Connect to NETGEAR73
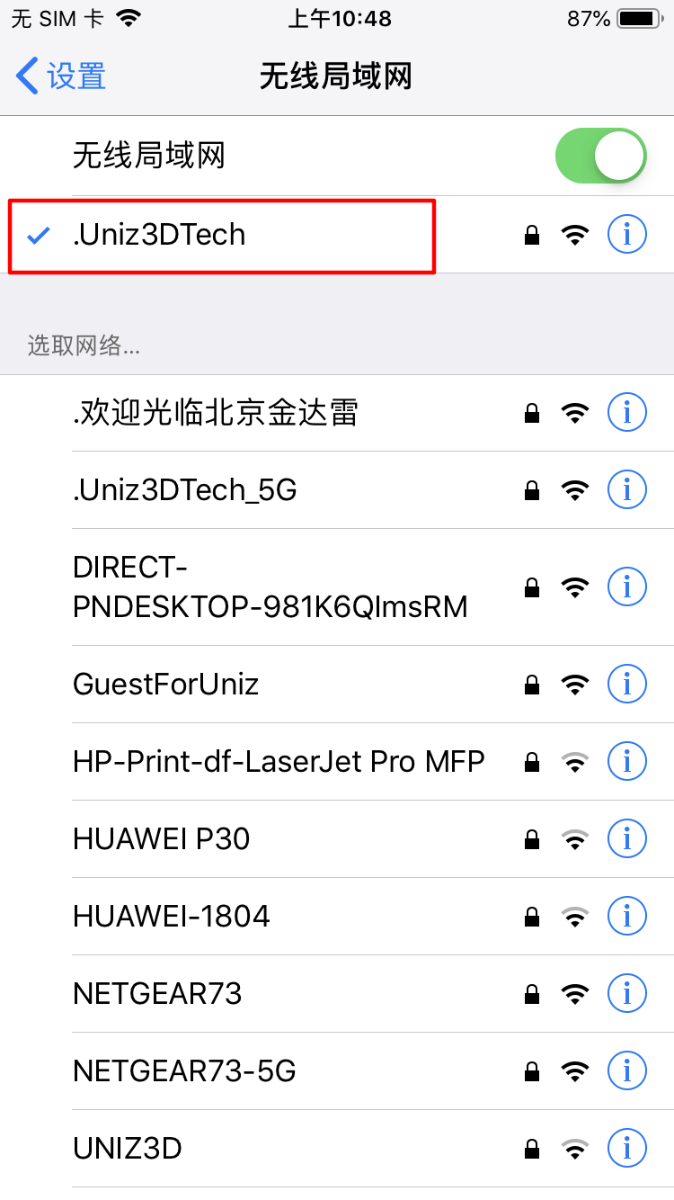 (x=157, y=994)
